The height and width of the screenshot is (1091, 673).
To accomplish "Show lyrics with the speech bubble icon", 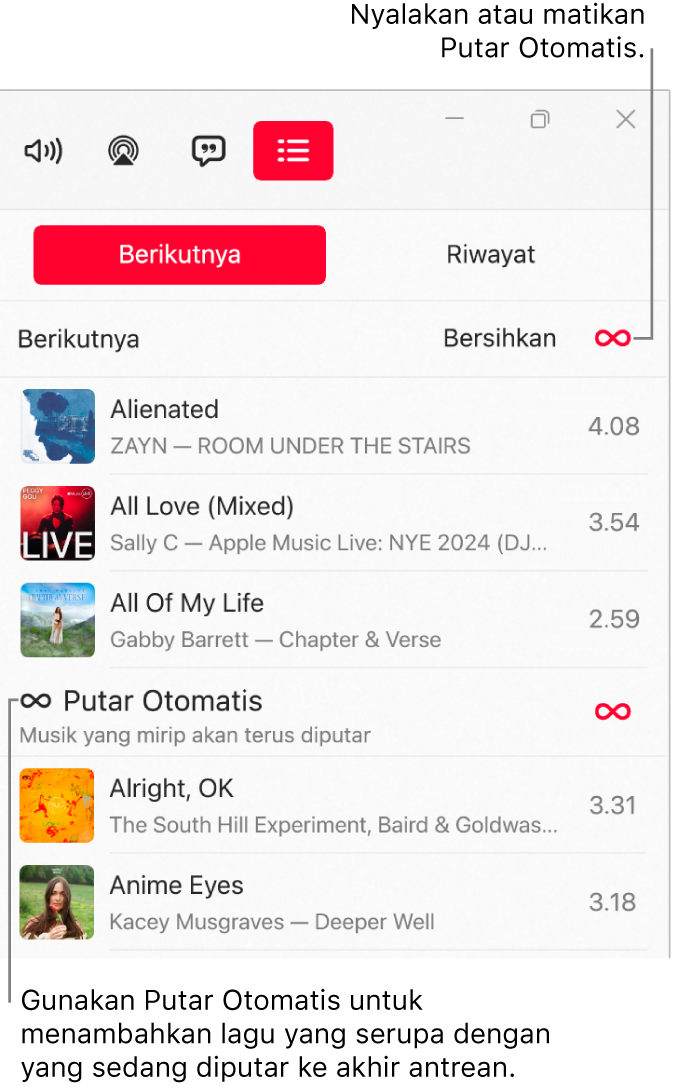I will [x=208, y=151].
